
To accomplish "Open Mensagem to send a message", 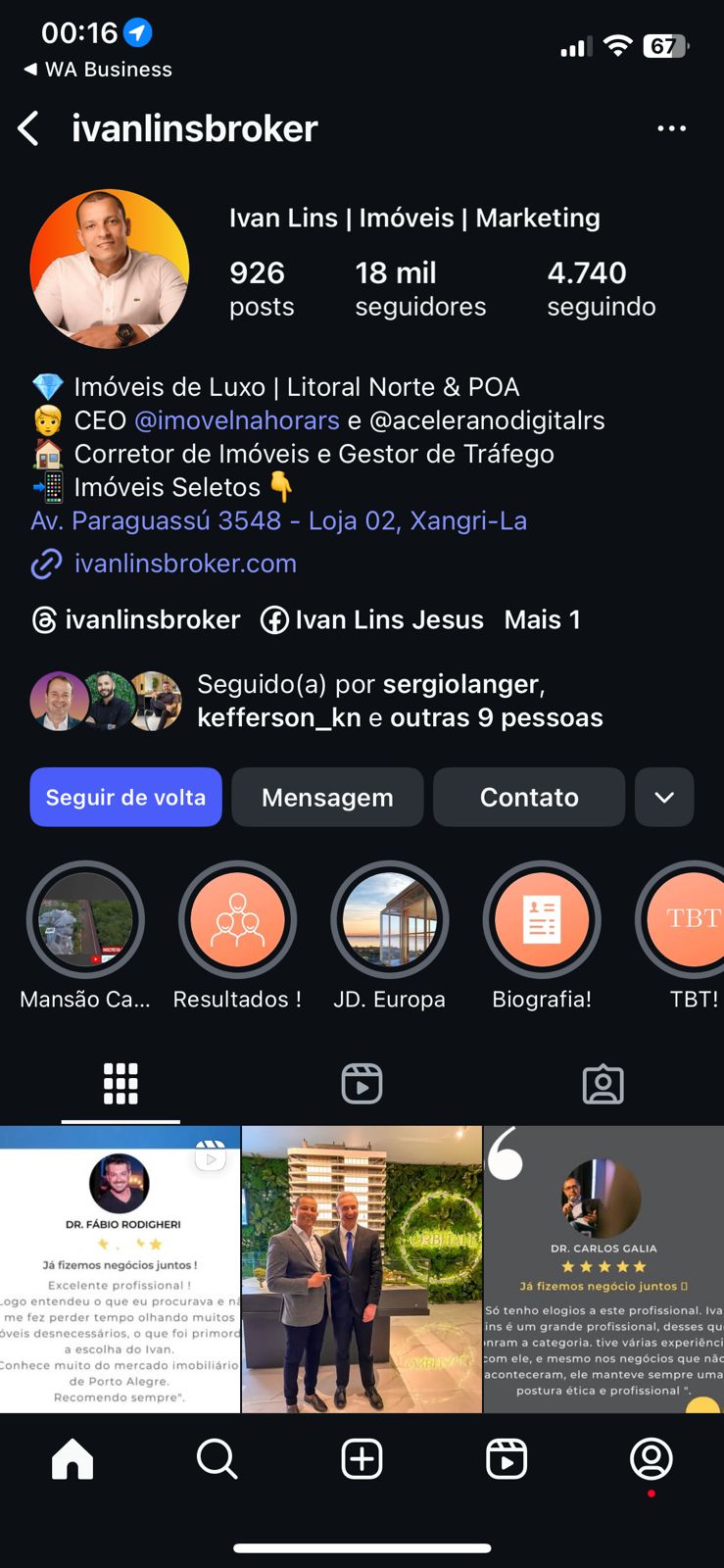I will pos(327,797).
